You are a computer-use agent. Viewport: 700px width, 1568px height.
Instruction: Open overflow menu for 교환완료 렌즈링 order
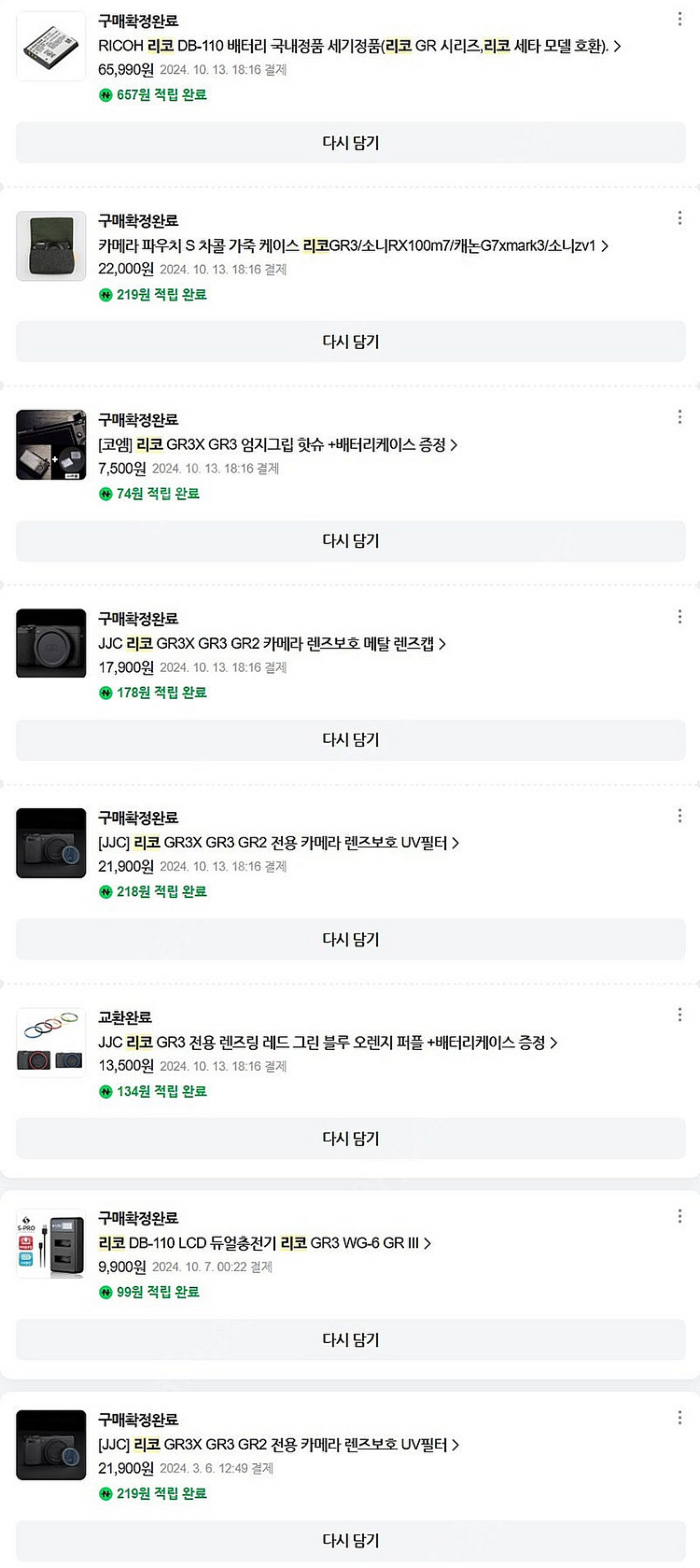pyautogui.click(x=679, y=1015)
